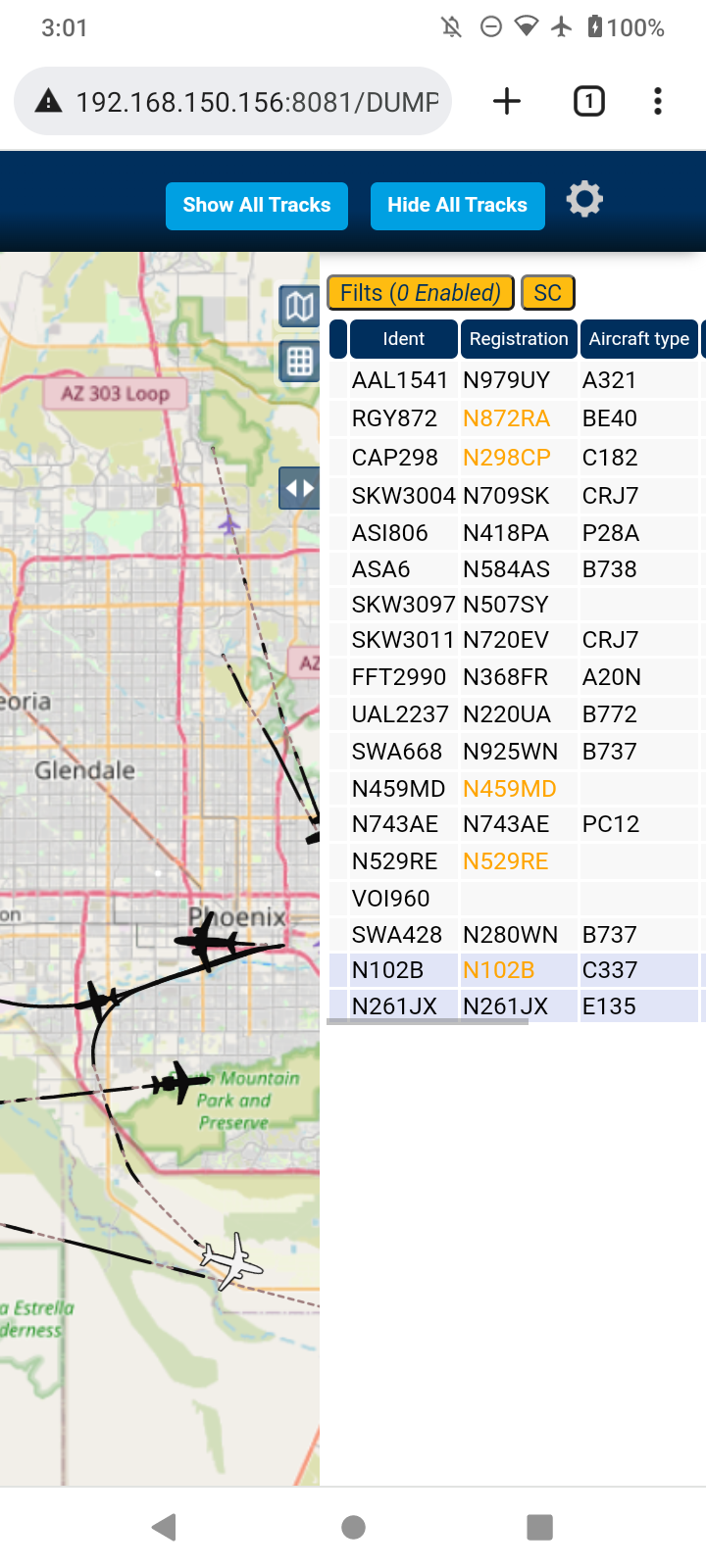Select the UAL2237 aircraft row
706x1568 pixels.
516,714
